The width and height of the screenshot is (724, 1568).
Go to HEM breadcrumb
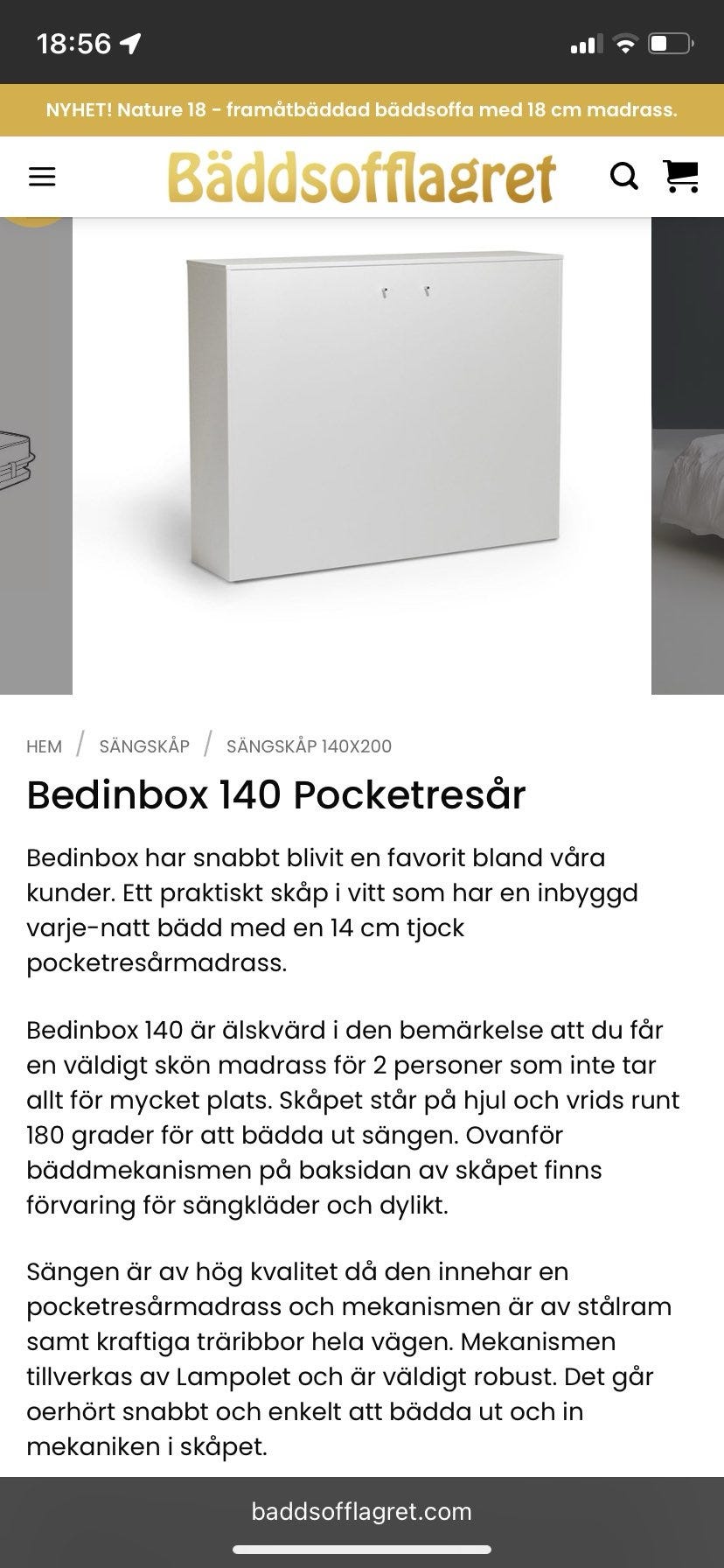point(45,746)
